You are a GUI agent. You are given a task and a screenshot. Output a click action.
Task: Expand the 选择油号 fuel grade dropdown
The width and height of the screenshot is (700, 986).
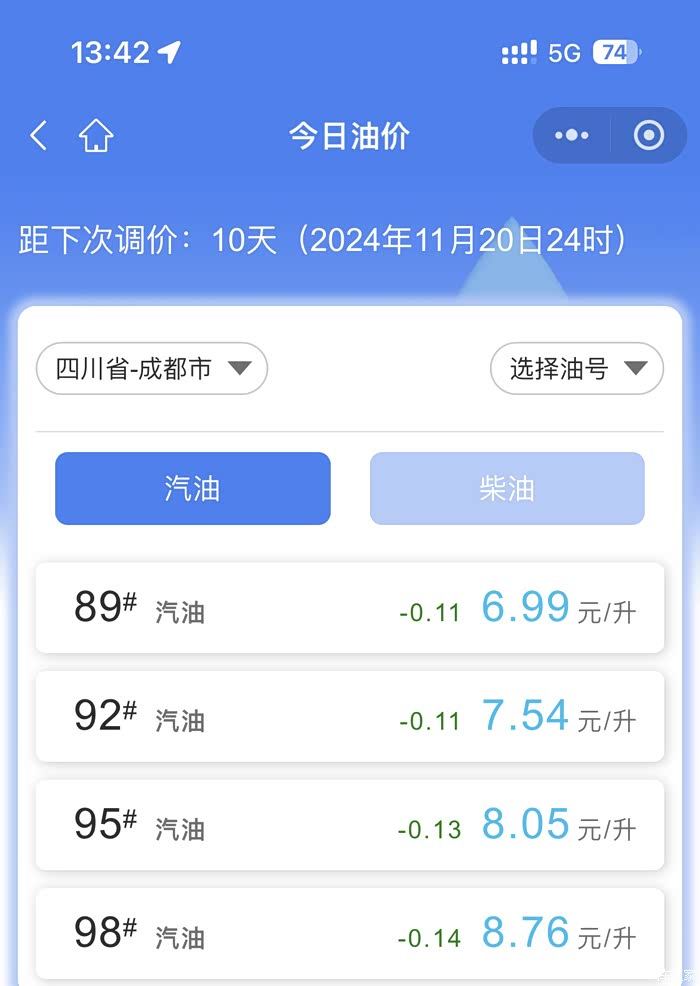[577, 369]
